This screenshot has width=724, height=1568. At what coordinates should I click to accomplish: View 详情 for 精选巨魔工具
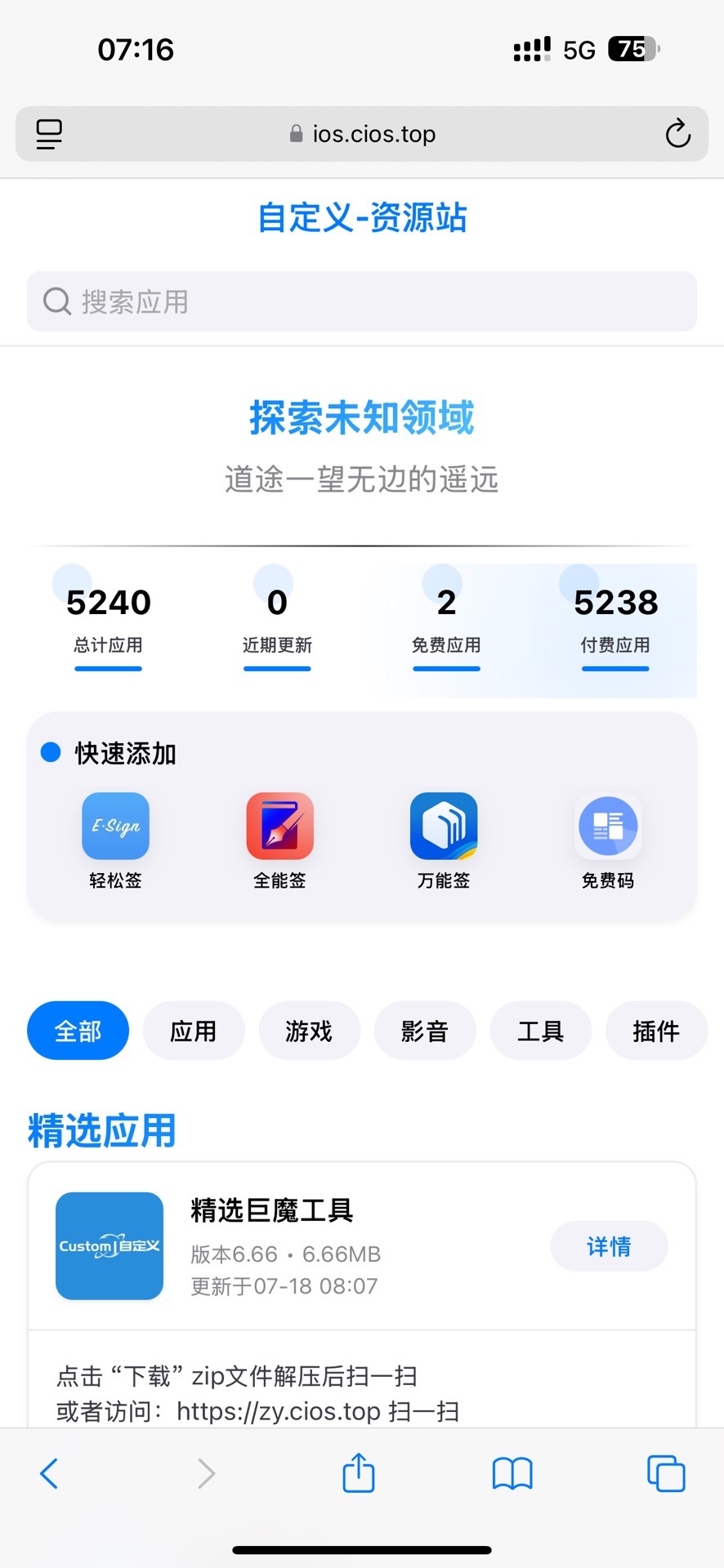pyautogui.click(x=609, y=1246)
